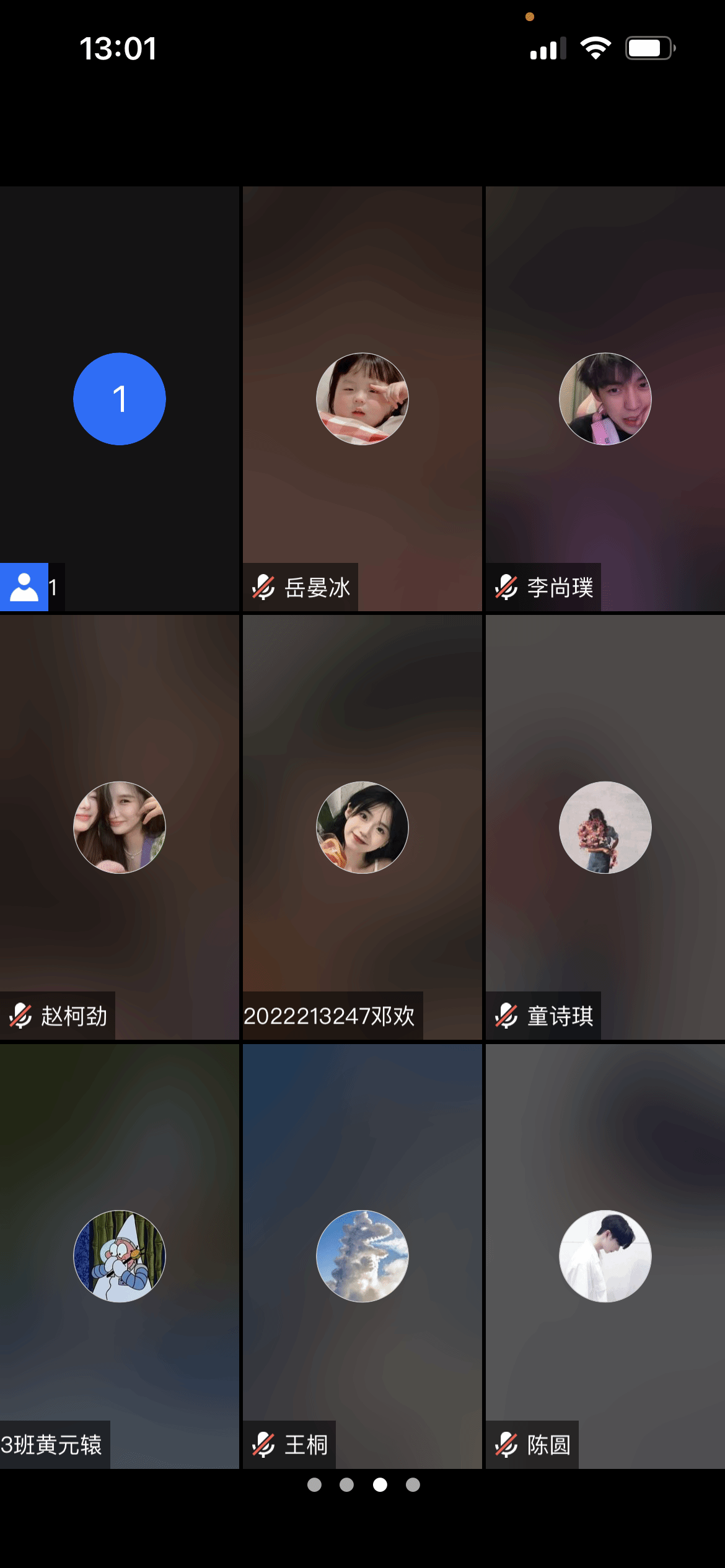Open 2022213247邓欢's participant tile
The height and width of the screenshot is (1568, 725).
[362, 827]
